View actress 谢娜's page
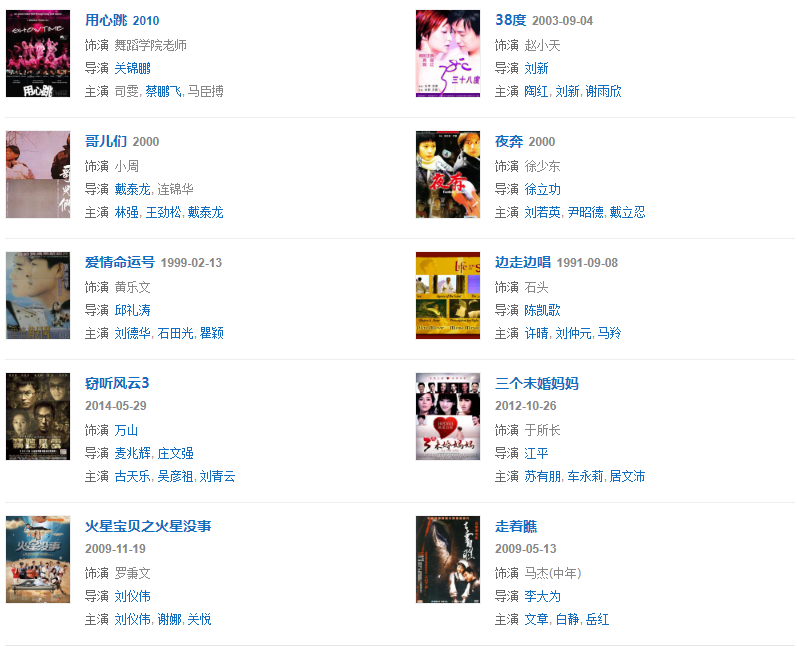The width and height of the screenshot is (798, 649). 168,619
